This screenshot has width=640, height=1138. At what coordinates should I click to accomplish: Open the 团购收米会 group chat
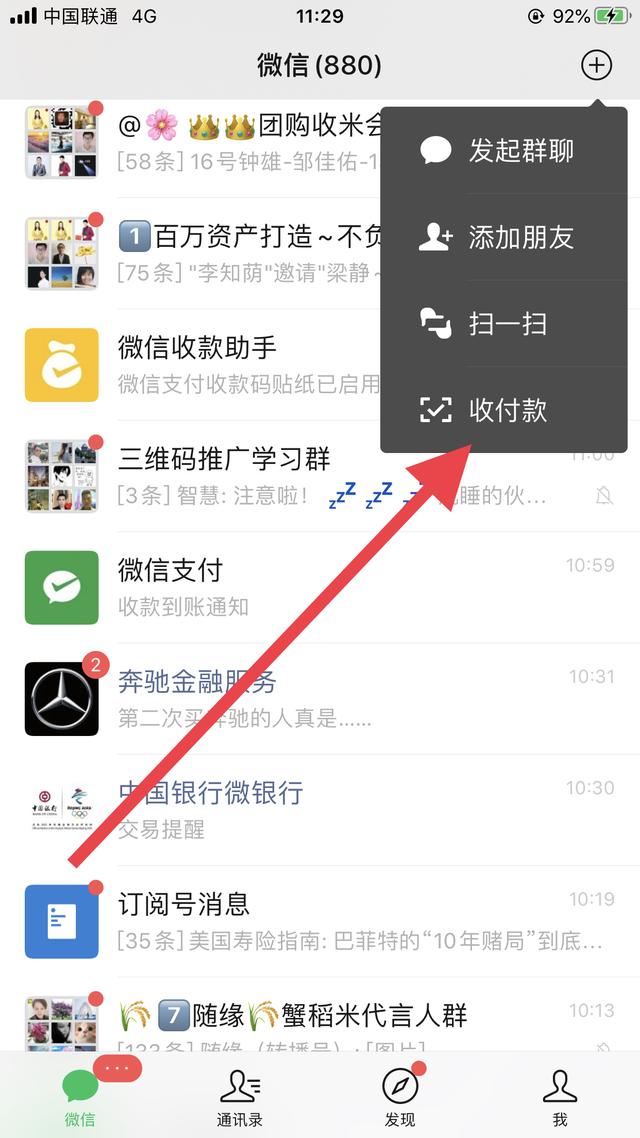pyautogui.click(x=200, y=143)
